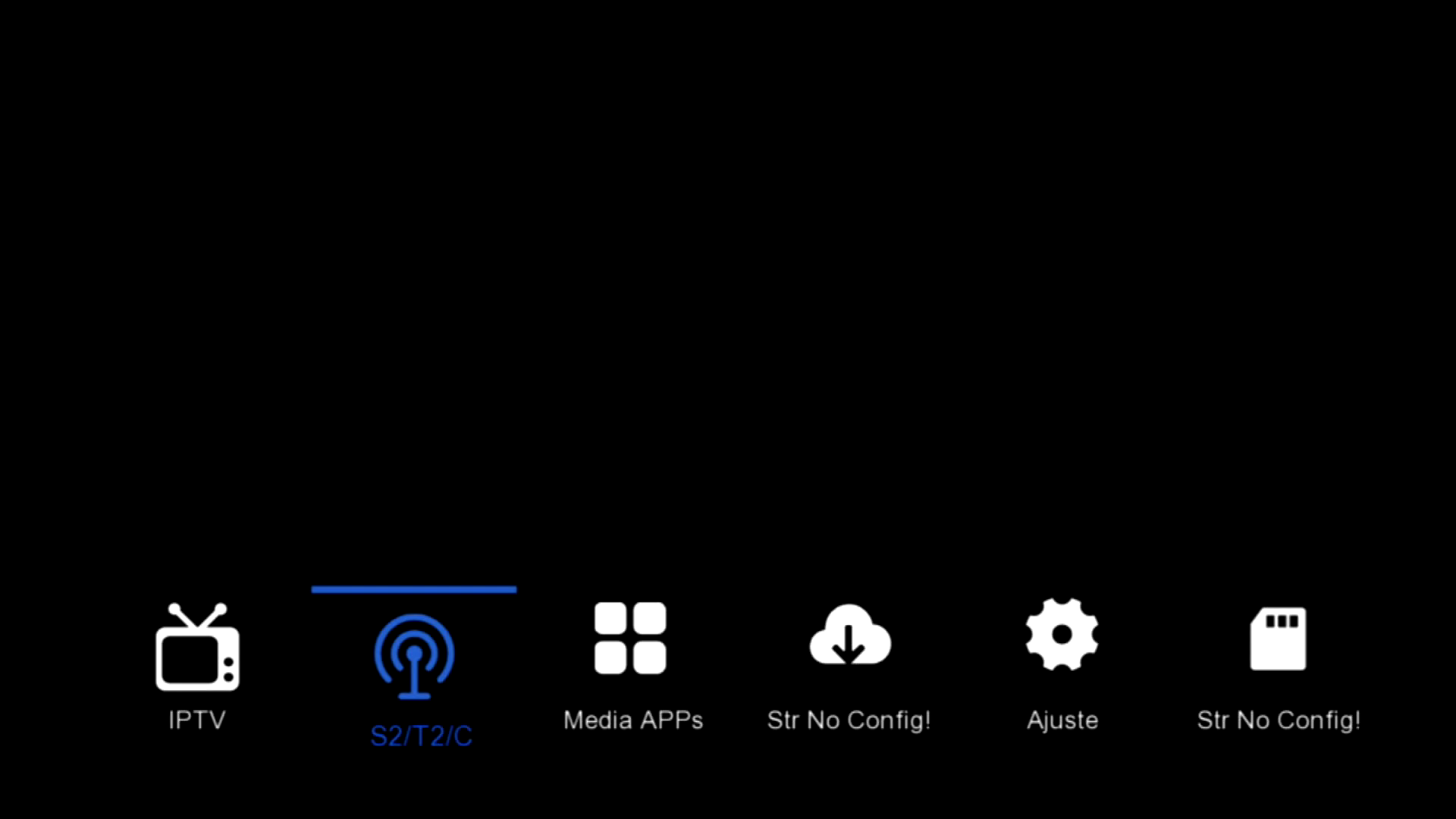
Task: Open the cloud download Str No Config item
Action: [849, 637]
